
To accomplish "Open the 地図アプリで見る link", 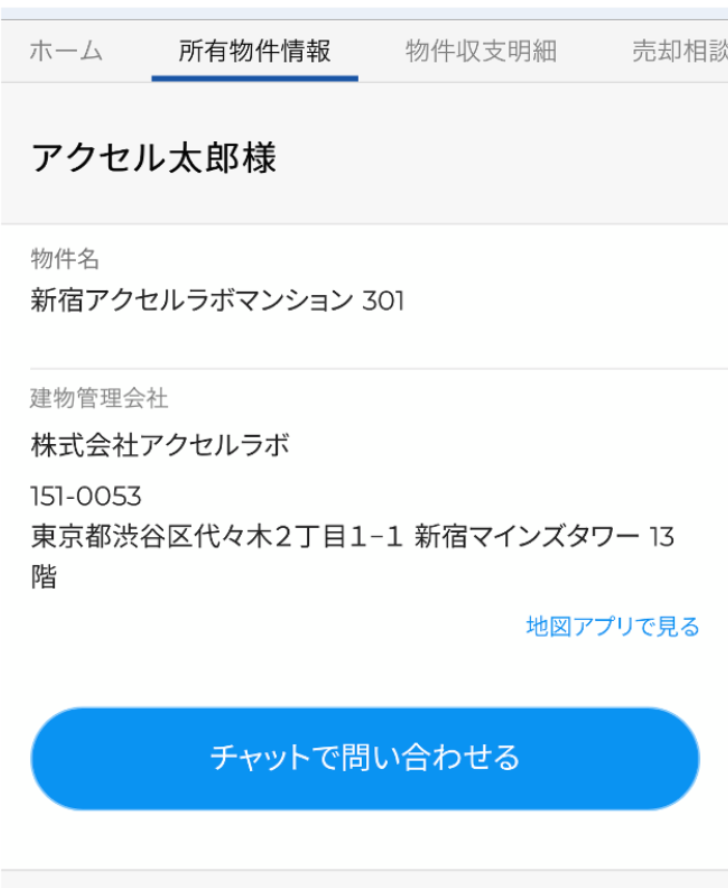I will [612, 627].
